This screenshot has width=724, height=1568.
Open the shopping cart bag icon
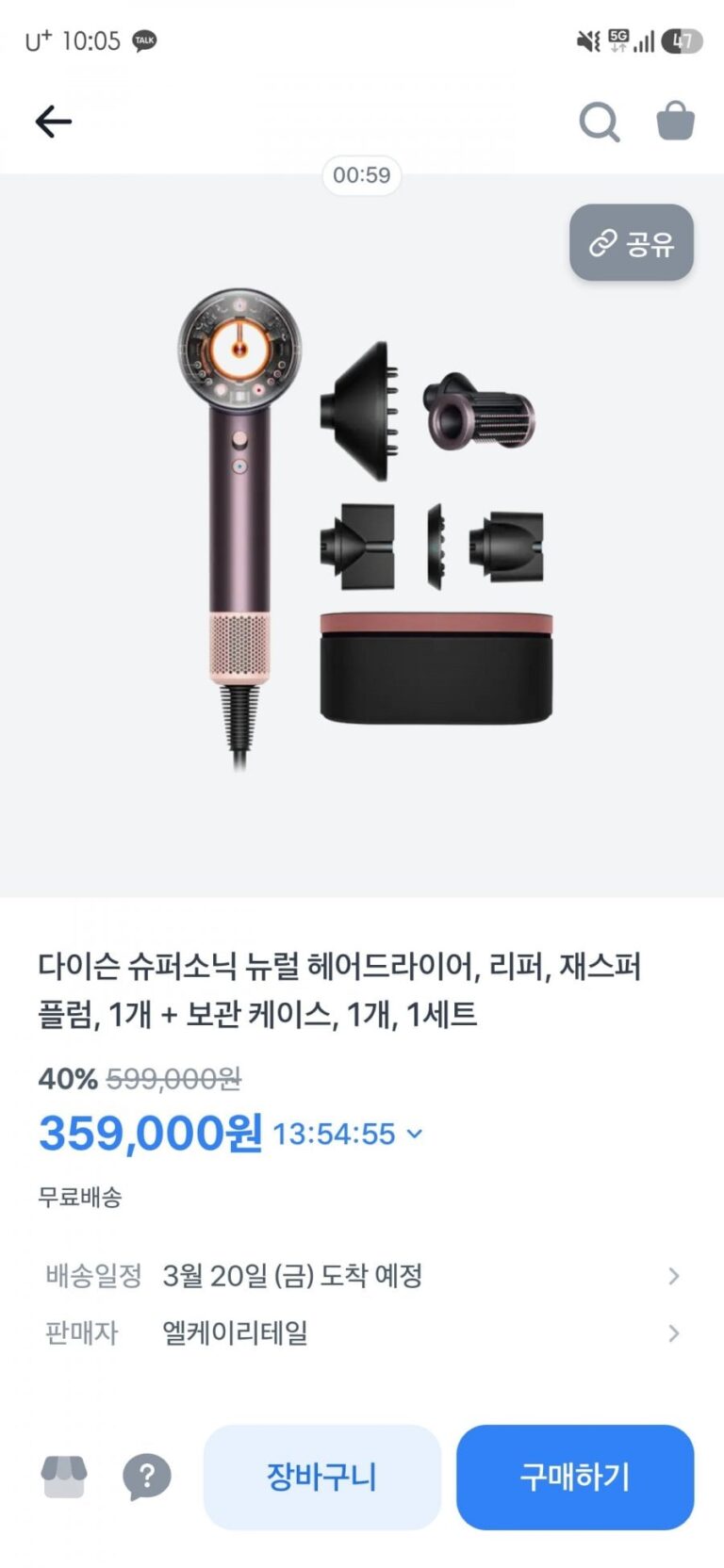675,122
